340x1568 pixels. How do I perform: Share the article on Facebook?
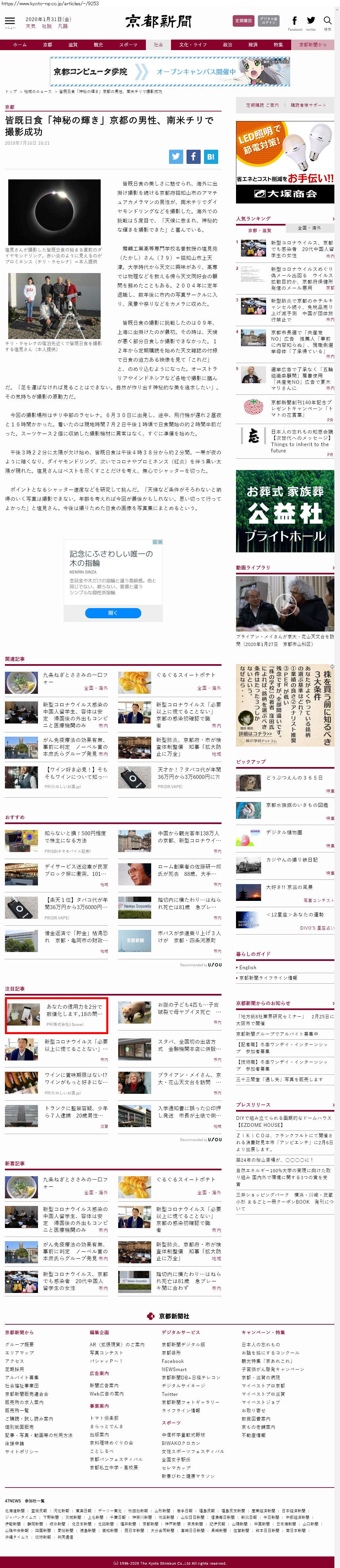(193, 156)
